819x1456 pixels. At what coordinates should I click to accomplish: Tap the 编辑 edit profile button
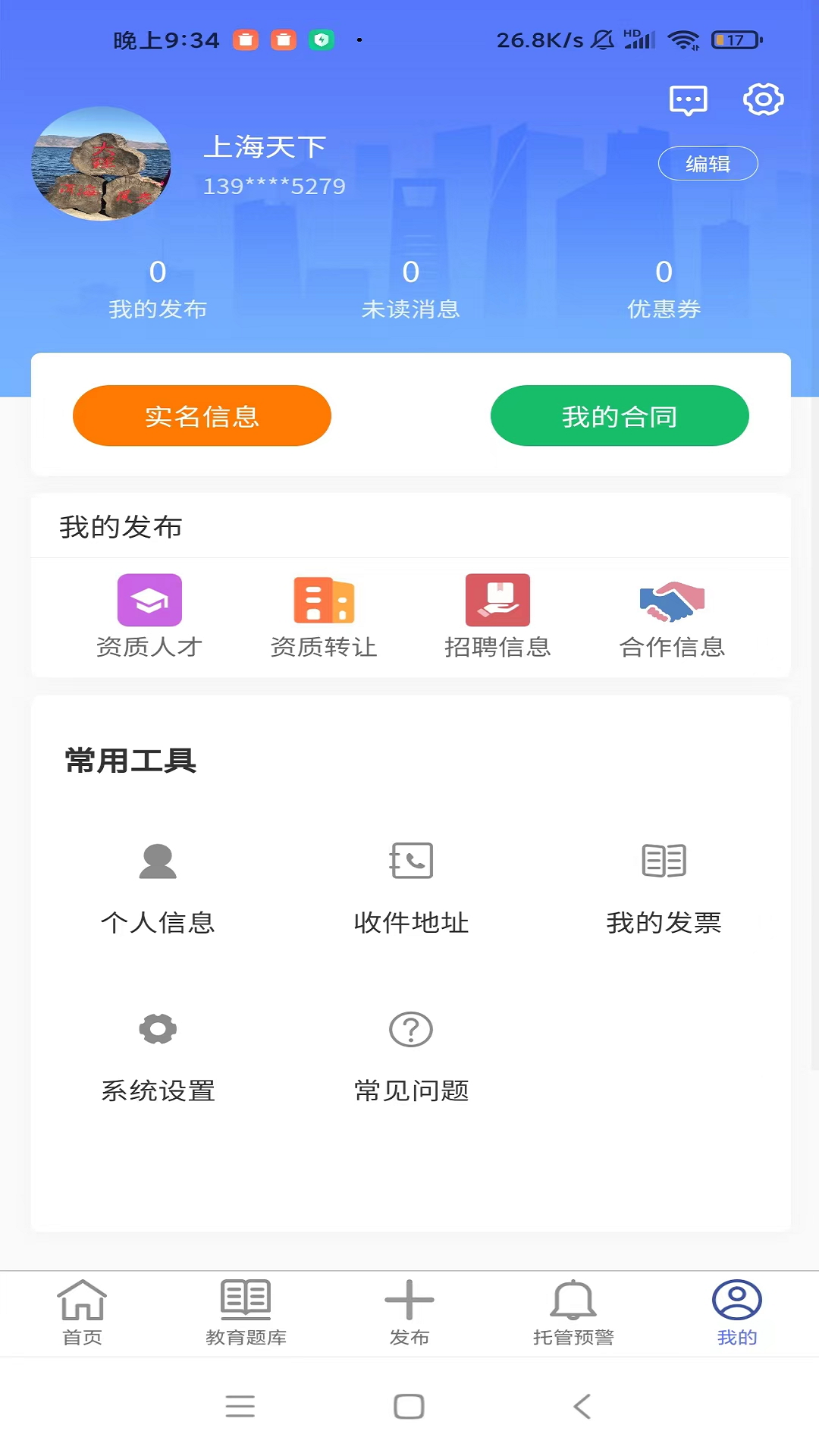pos(708,164)
